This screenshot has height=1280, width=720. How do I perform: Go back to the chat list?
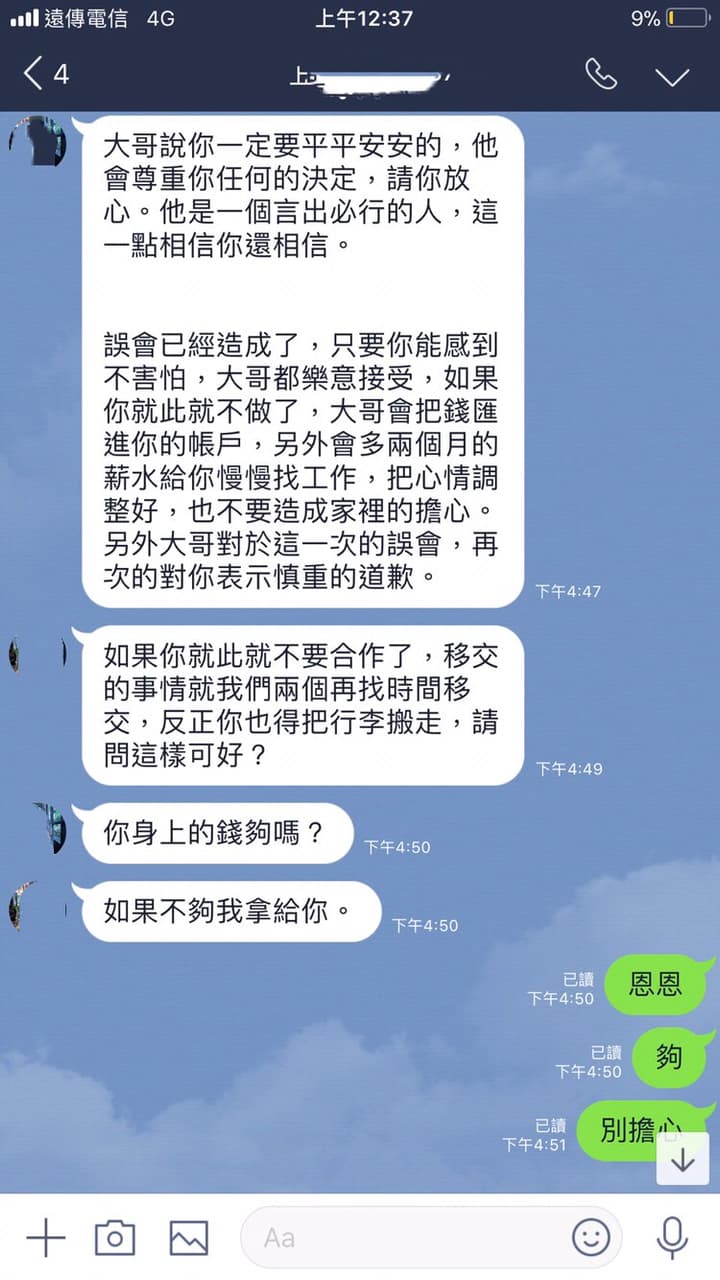46,74
